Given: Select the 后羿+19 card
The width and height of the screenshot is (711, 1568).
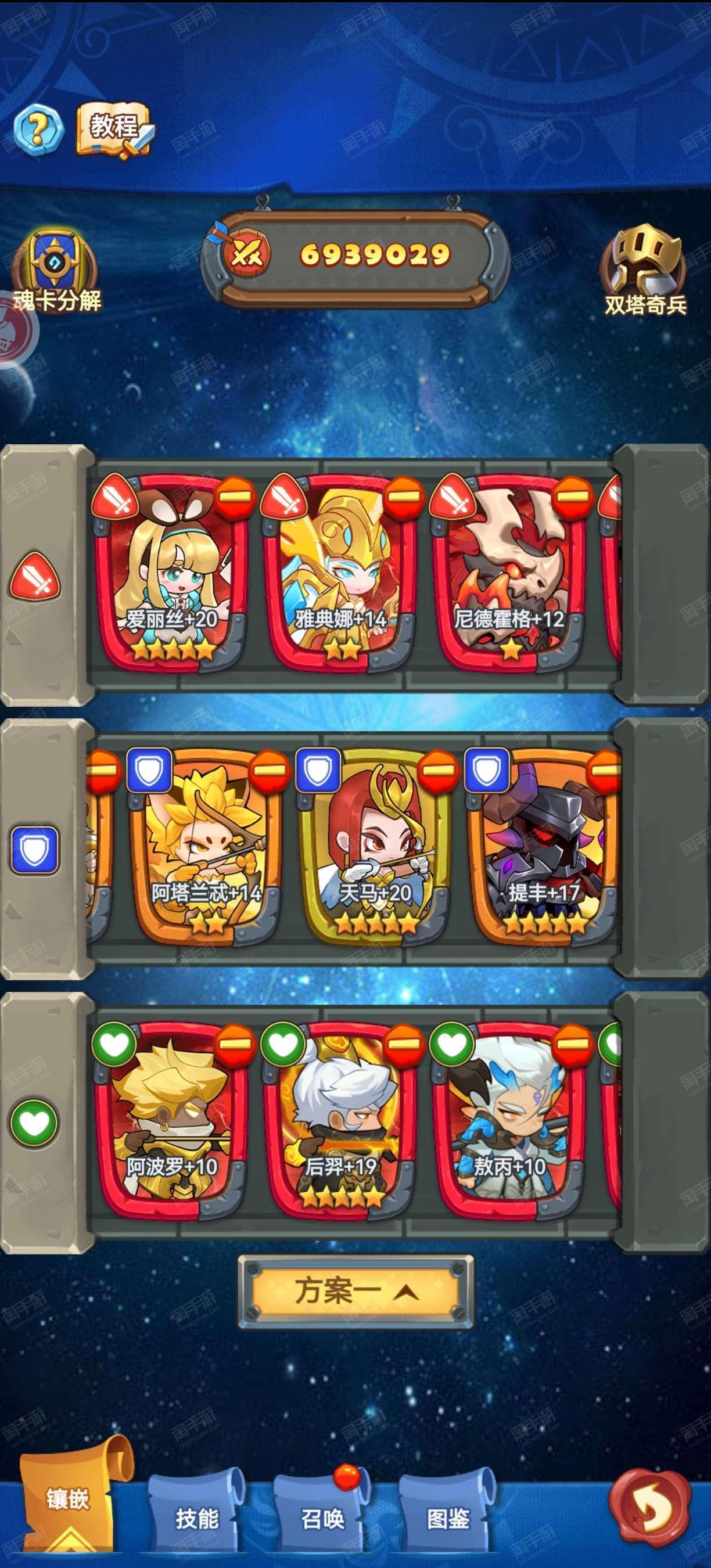Looking at the screenshot, I should click(x=341, y=1121).
